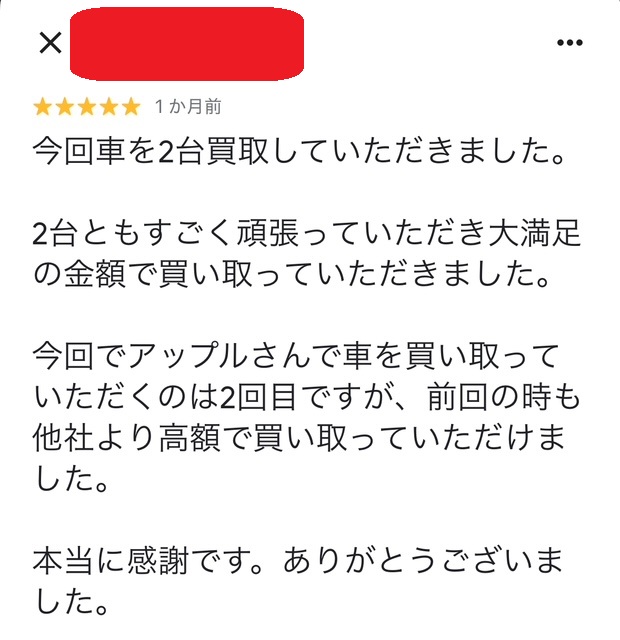Open the three-dot overflow menu
Image resolution: width=620 pixels, height=640 pixels.
(569, 42)
